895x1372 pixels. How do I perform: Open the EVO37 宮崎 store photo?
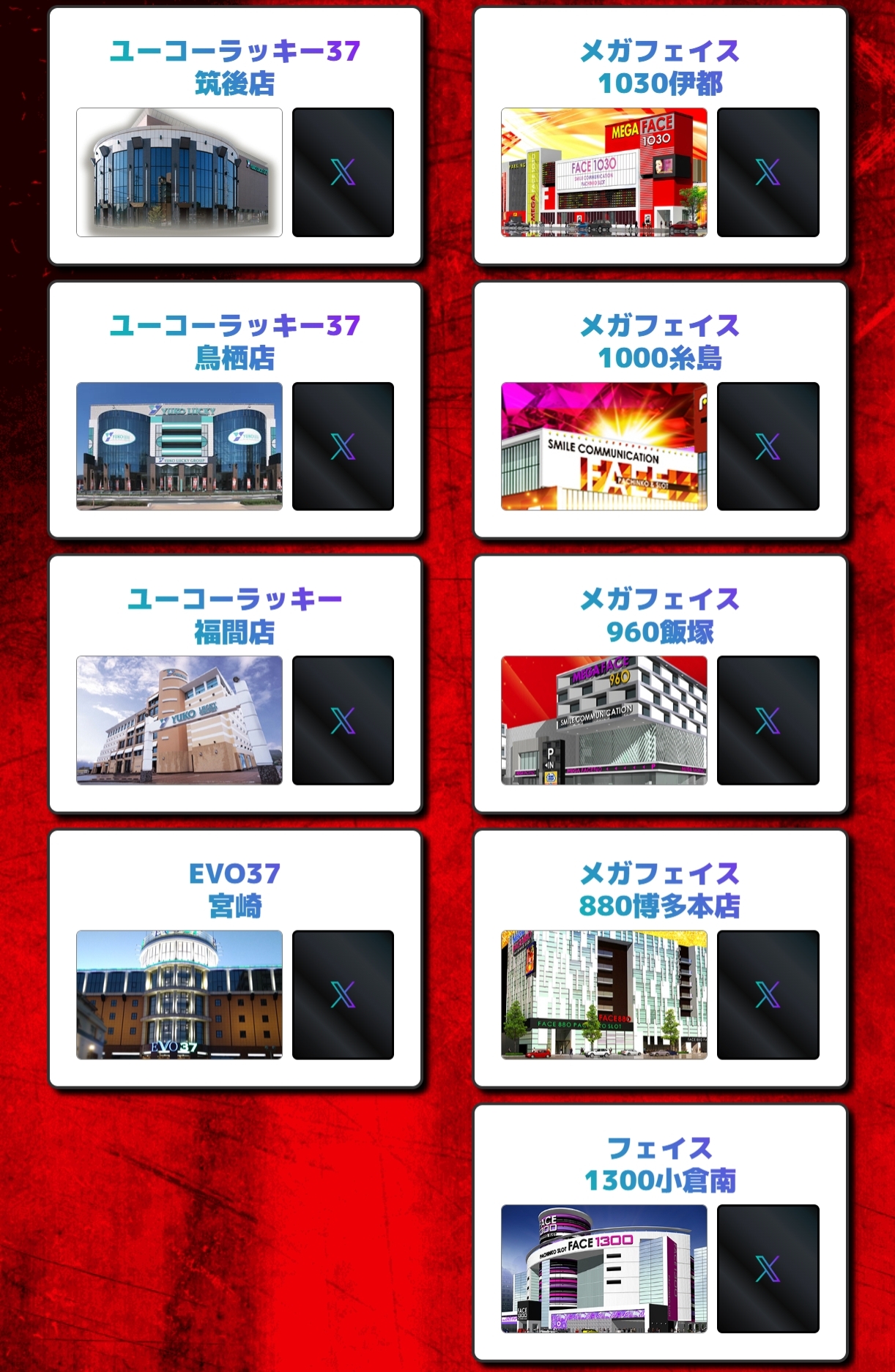(179, 994)
